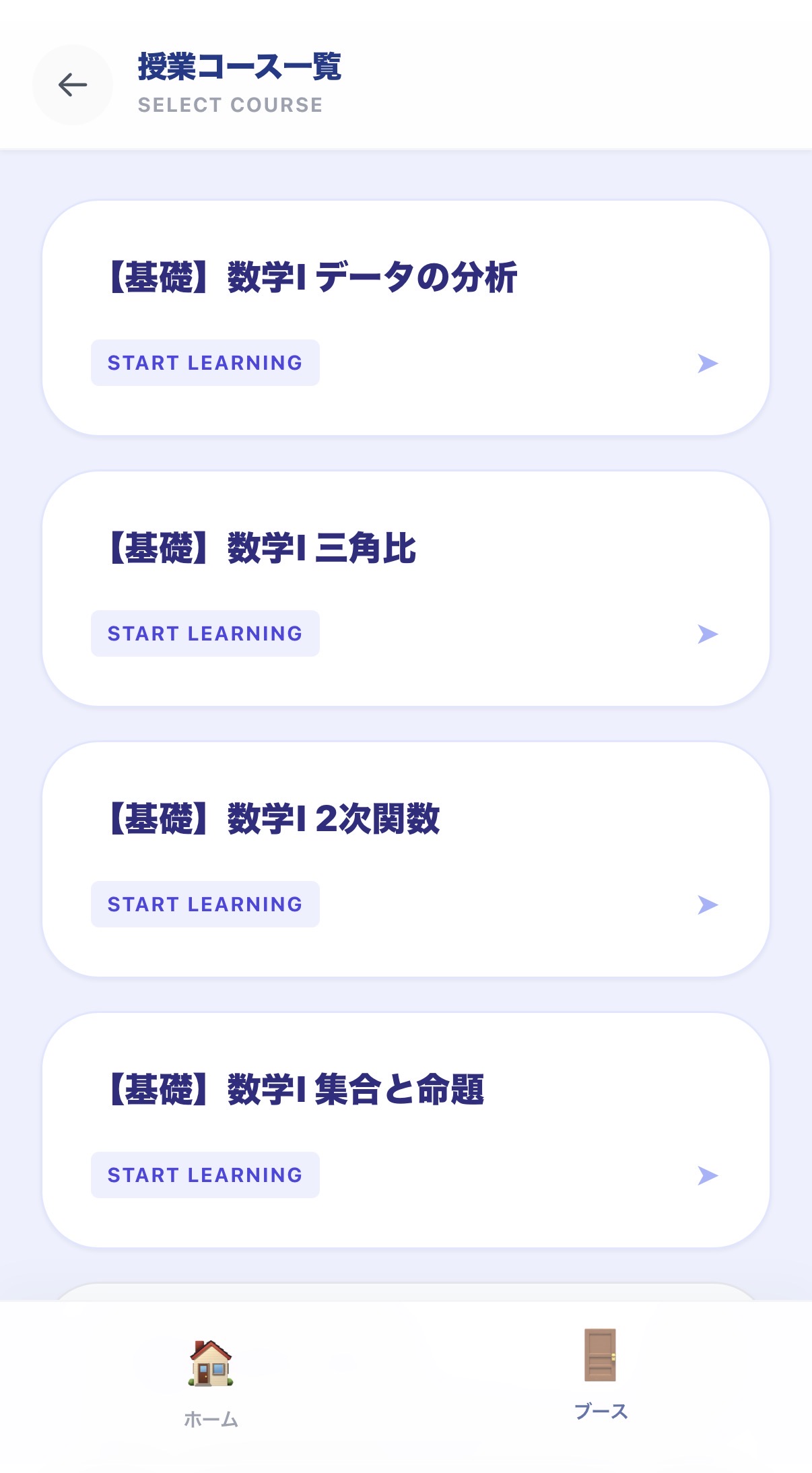
Task: Open the booth (ブース) door icon
Action: pos(600,1355)
